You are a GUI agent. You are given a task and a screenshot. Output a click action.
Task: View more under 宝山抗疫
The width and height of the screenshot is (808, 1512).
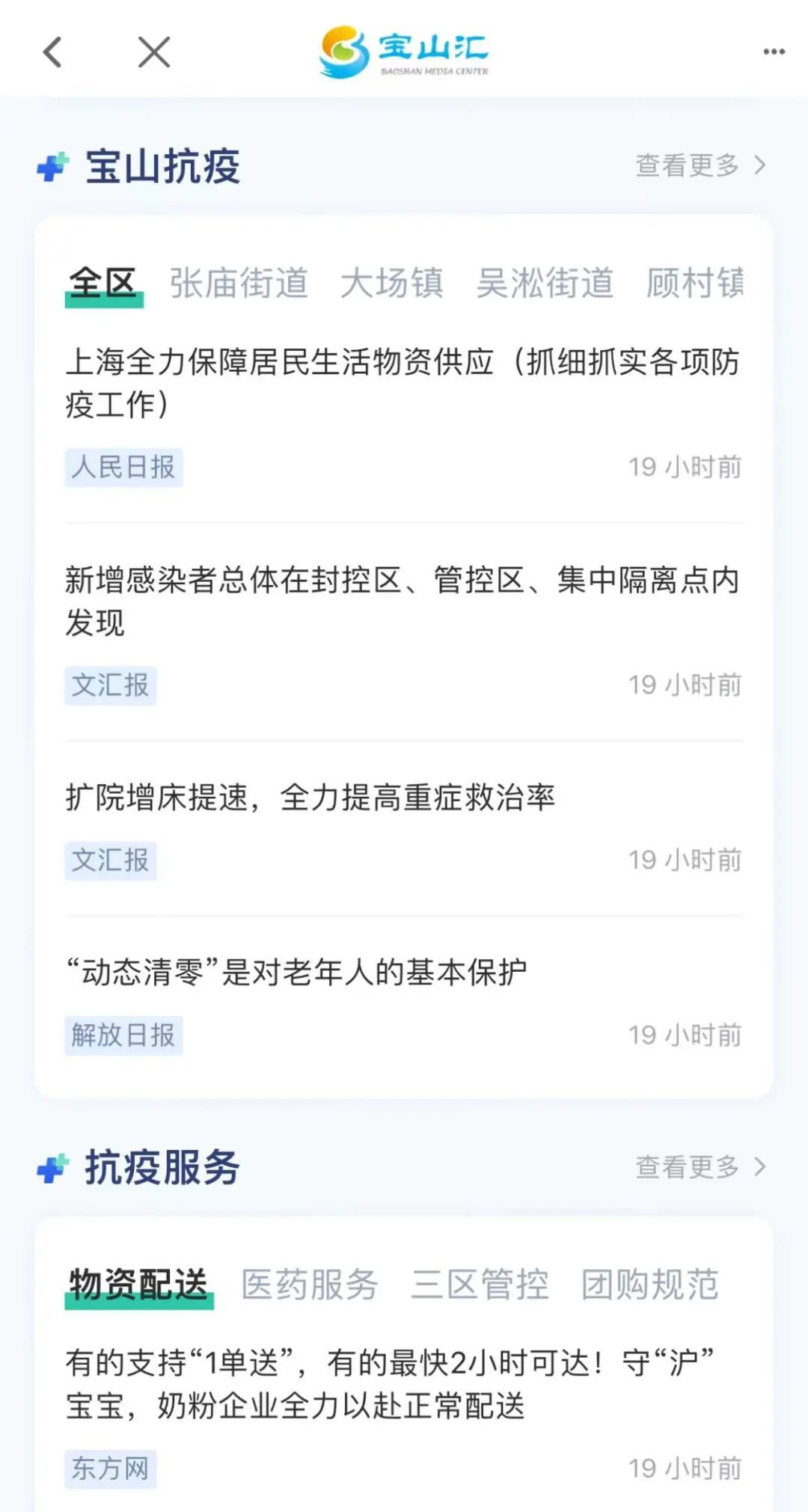click(700, 165)
